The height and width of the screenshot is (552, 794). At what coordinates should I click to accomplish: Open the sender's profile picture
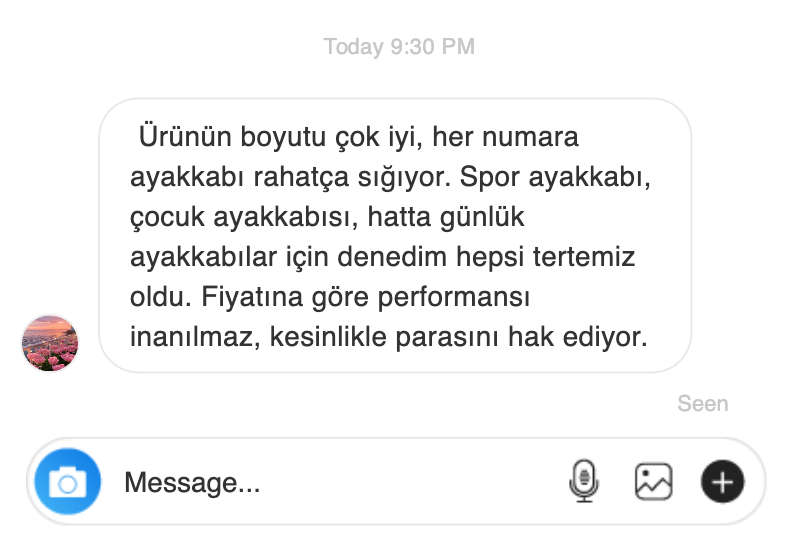tap(50, 343)
